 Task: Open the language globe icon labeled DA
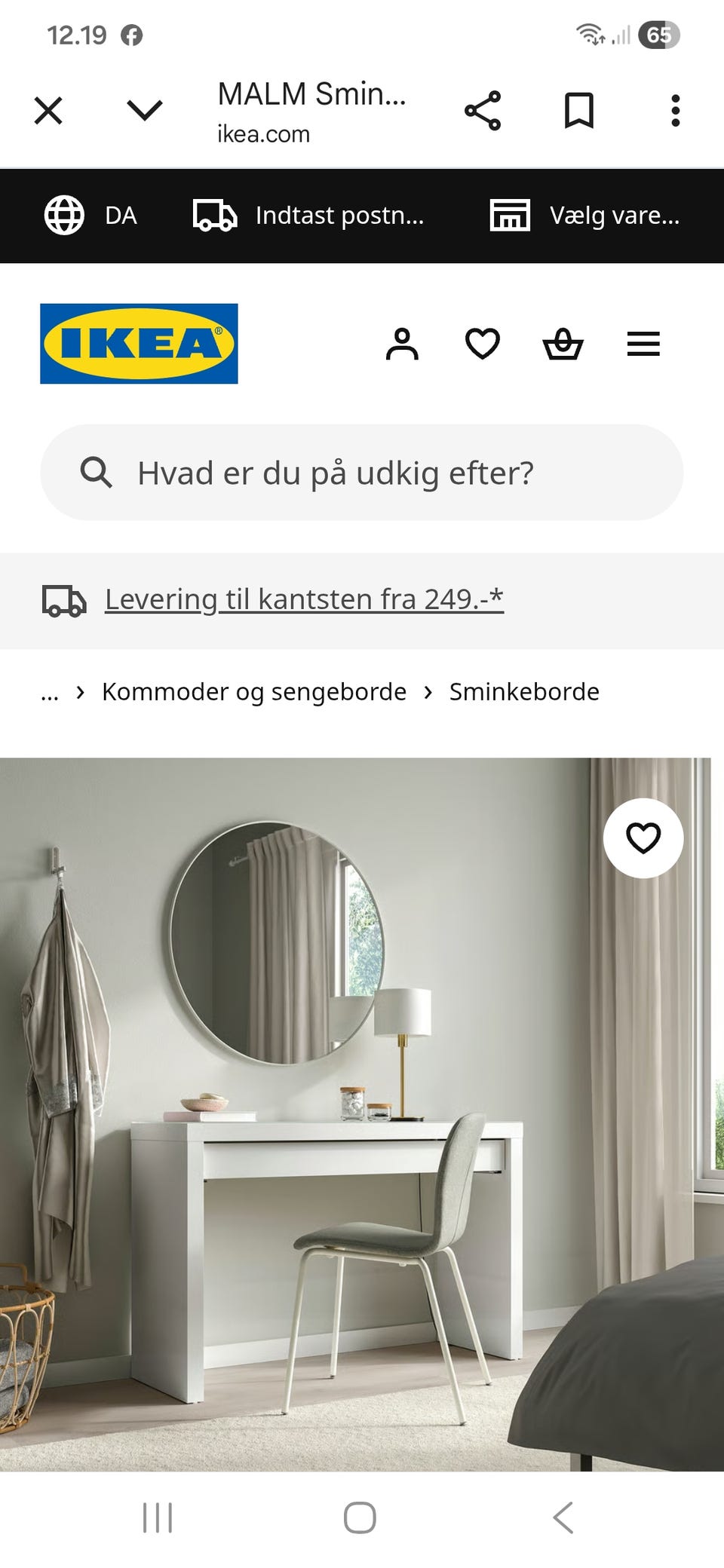64,215
